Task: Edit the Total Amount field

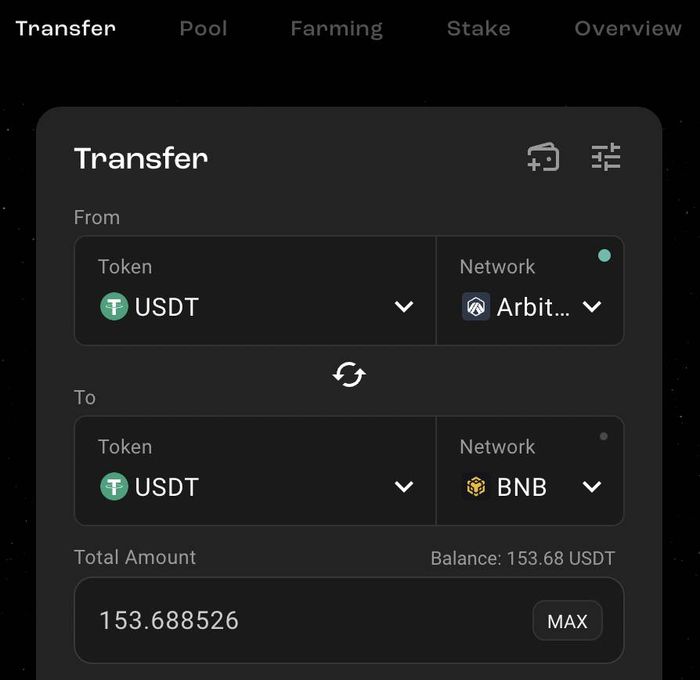Action: 300,621
